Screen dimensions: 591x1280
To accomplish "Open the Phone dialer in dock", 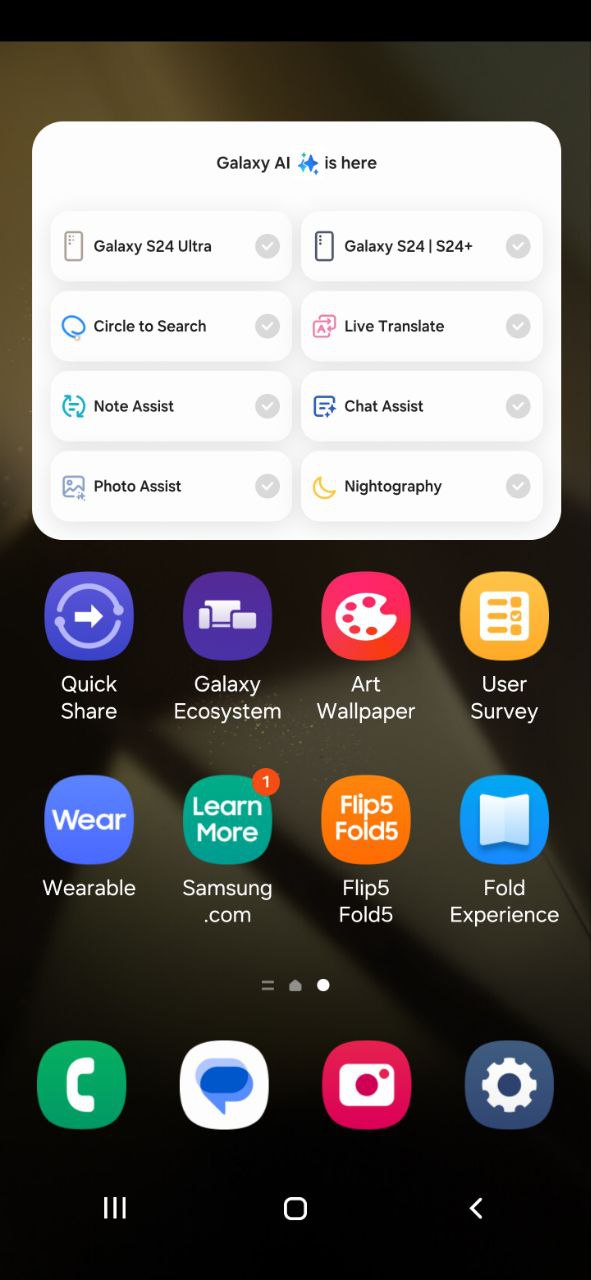I will coord(82,1085).
